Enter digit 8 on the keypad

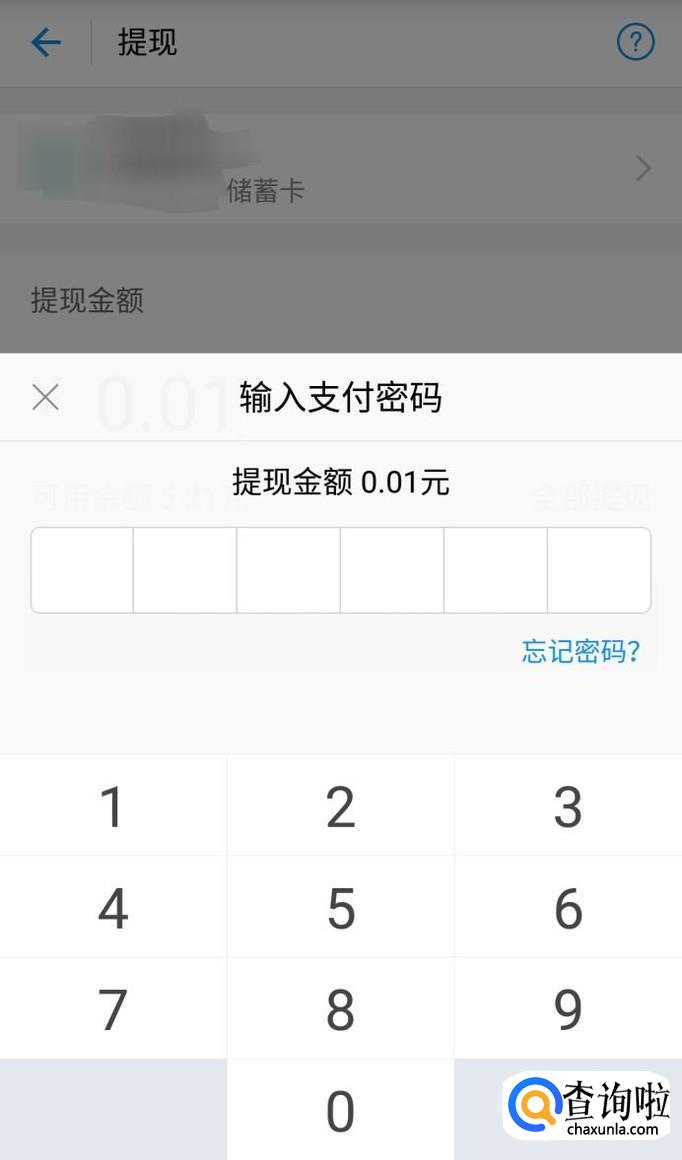point(341,1009)
